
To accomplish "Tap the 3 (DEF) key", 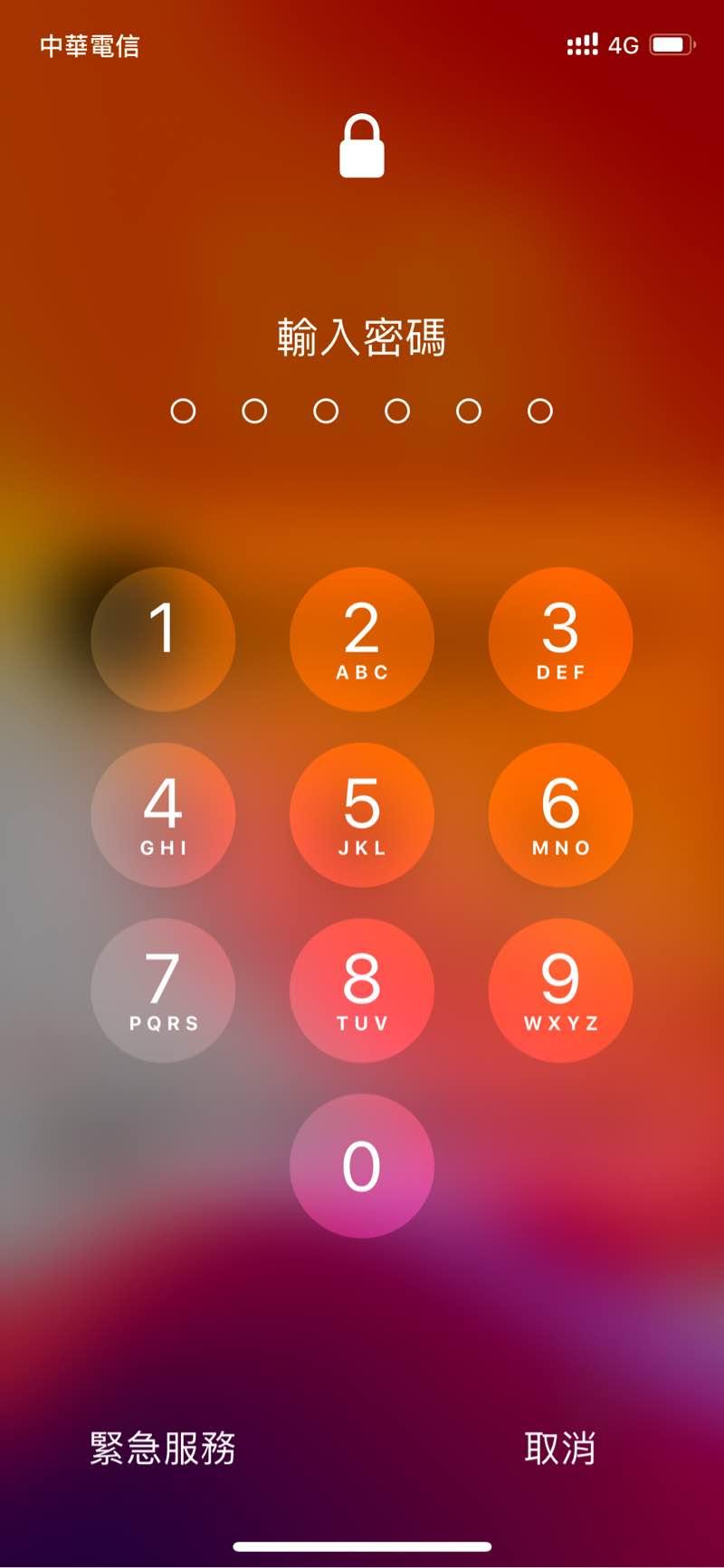I will pyautogui.click(x=560, y=639).
